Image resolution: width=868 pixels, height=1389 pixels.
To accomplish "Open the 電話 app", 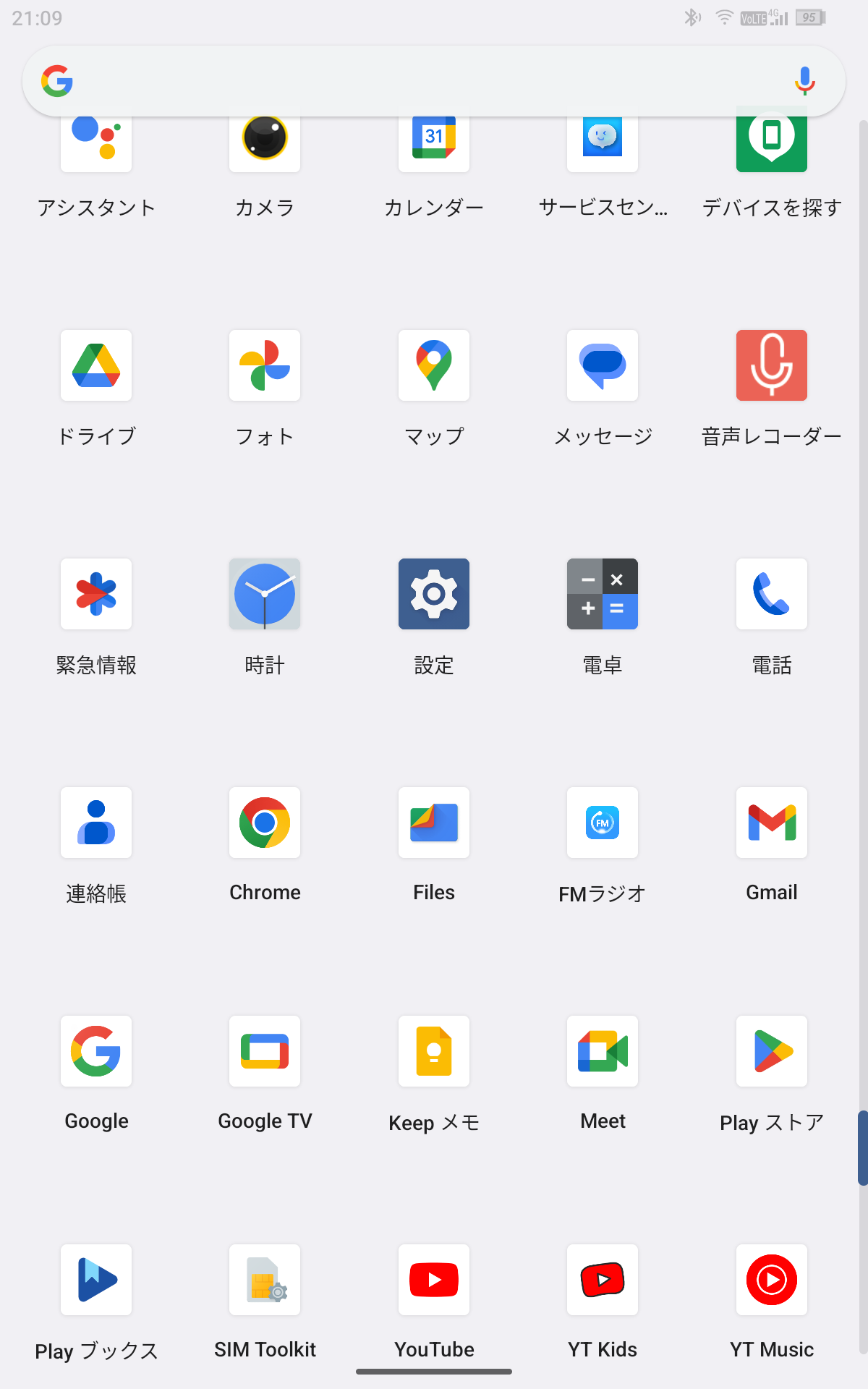I will (x=772, y=594).
